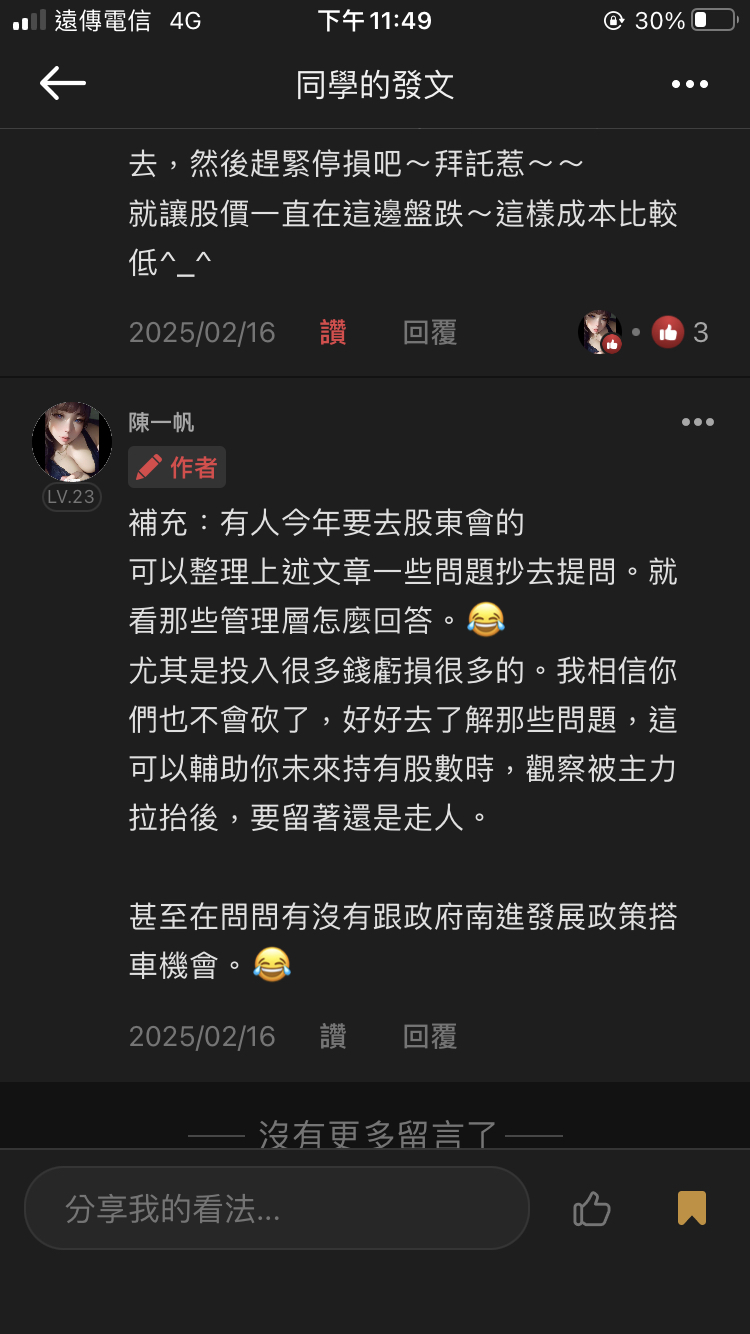Open 陳一帆's profile avatar
750x1334 pixels.
pos(72,442)
